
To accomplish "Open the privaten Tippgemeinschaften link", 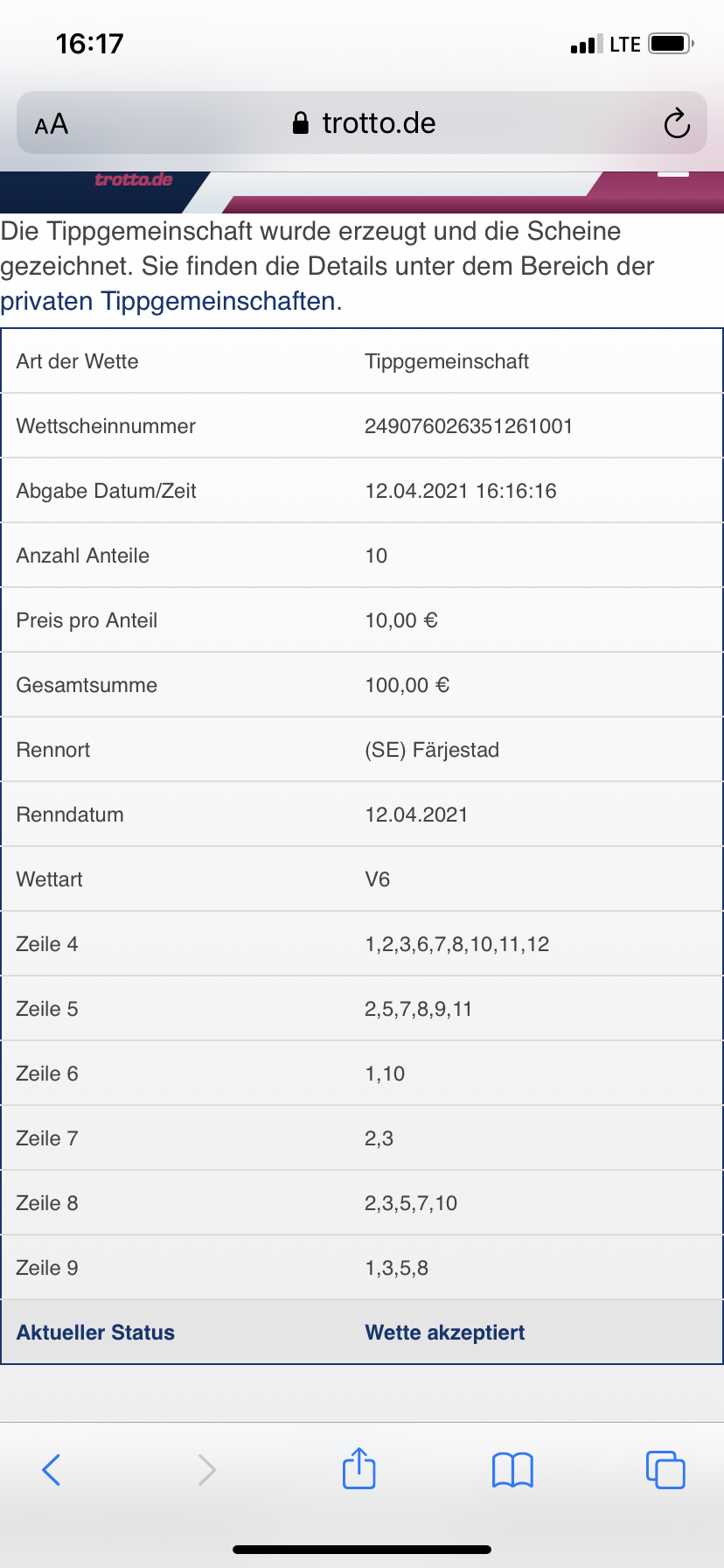I will point(168,301).
